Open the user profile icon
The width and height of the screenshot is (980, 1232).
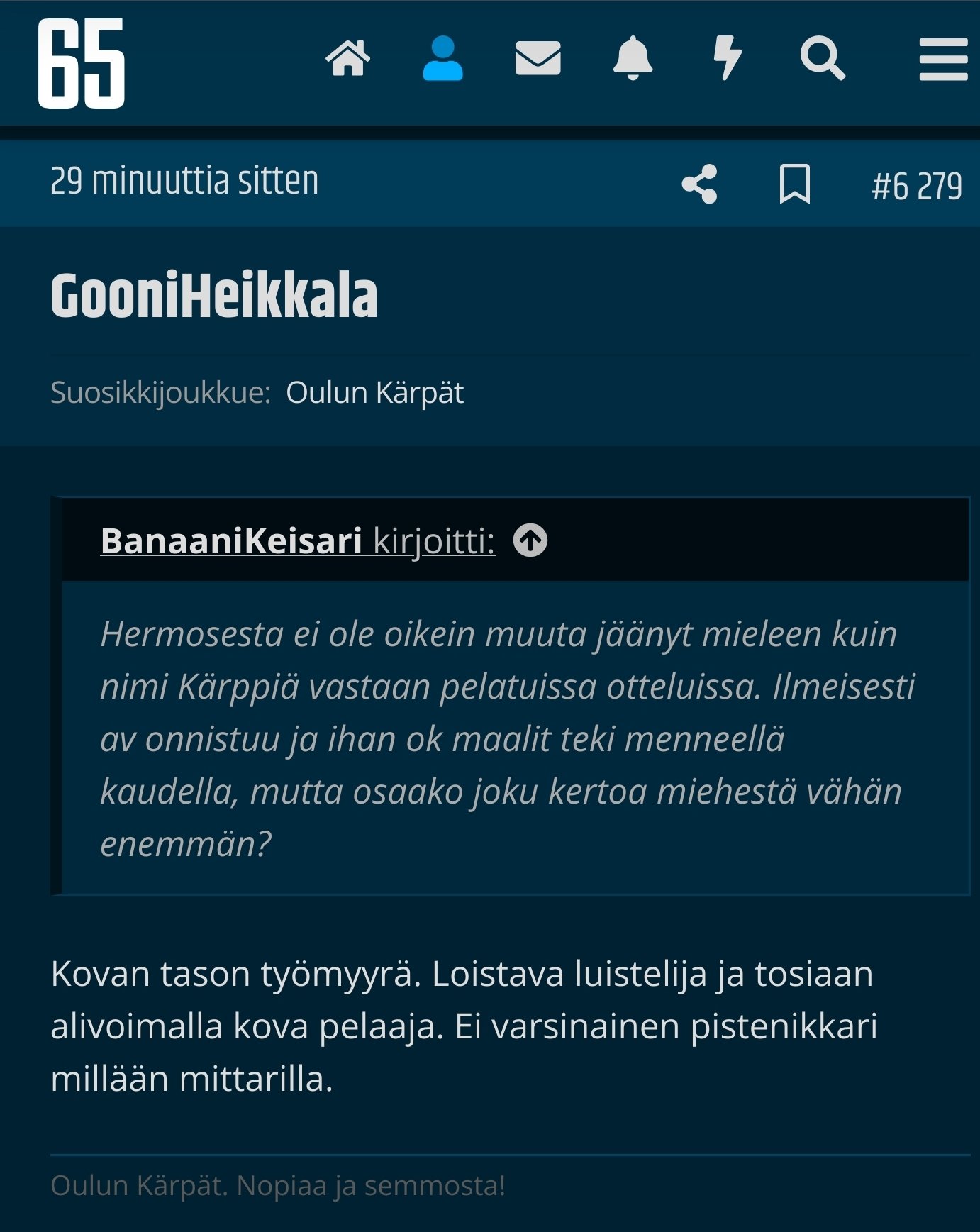pos(442,58)
